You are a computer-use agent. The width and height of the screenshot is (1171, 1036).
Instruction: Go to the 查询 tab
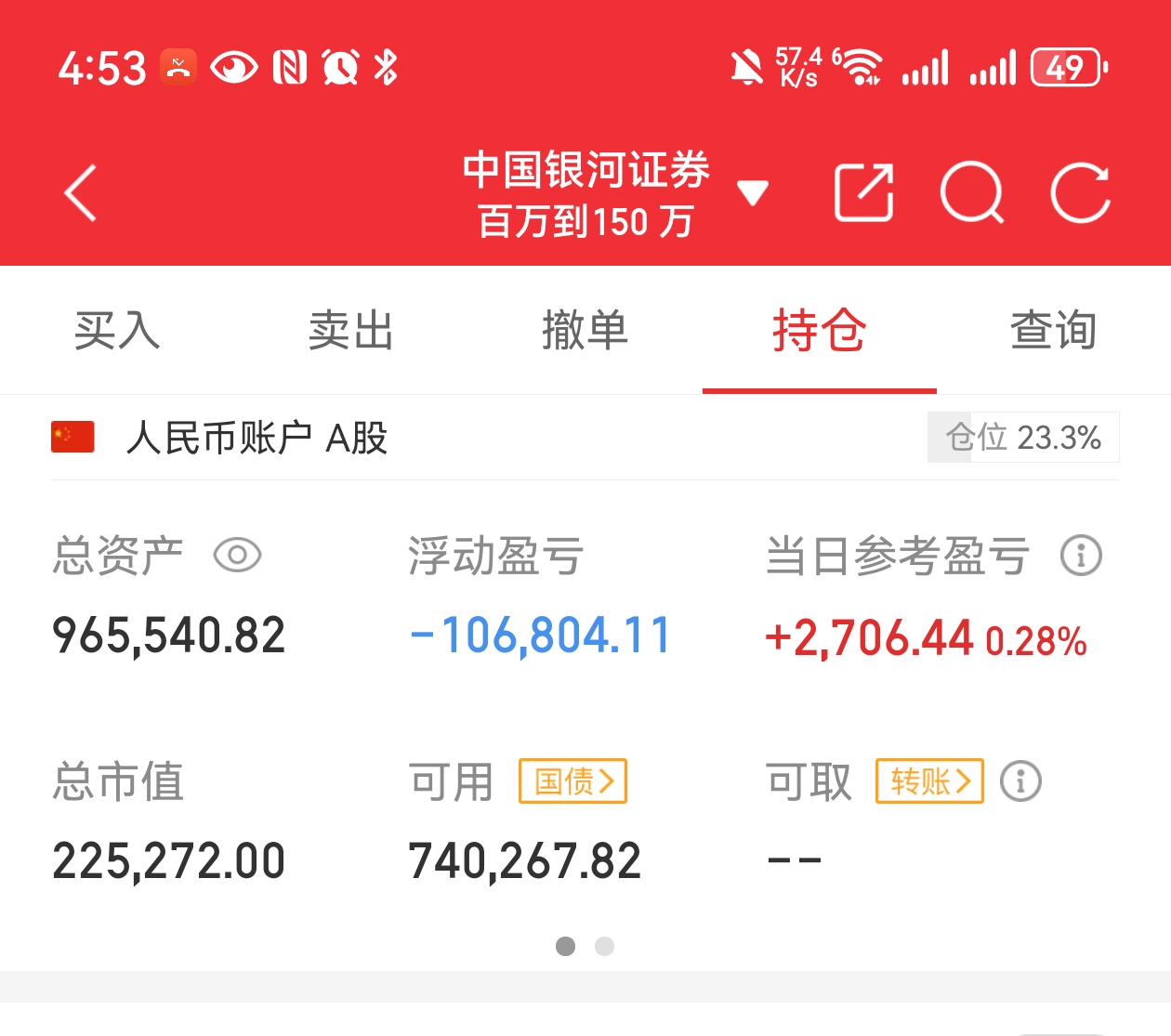pyautogui.click(x=1053, y=331)
